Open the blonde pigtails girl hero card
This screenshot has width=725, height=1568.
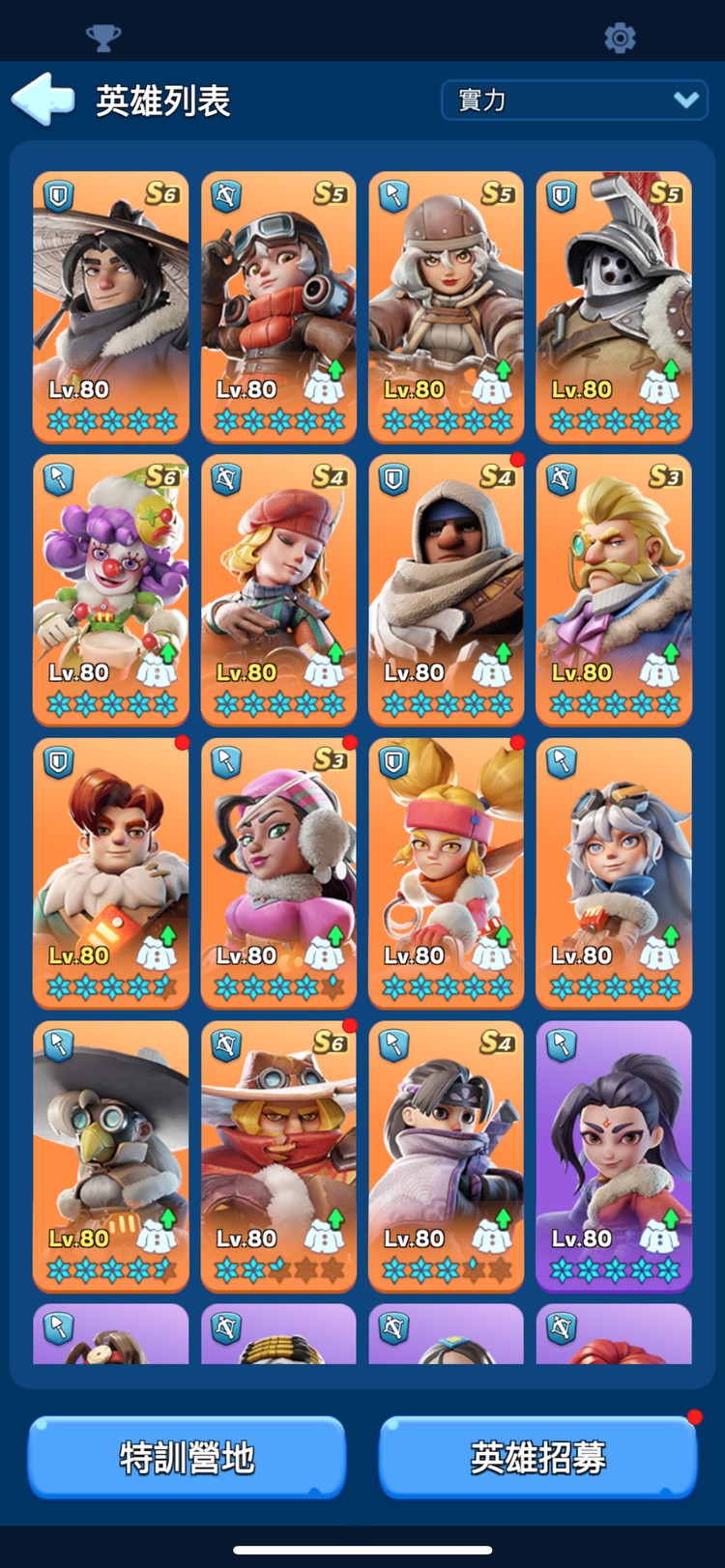pyautogui.click(x=446, y=872)
